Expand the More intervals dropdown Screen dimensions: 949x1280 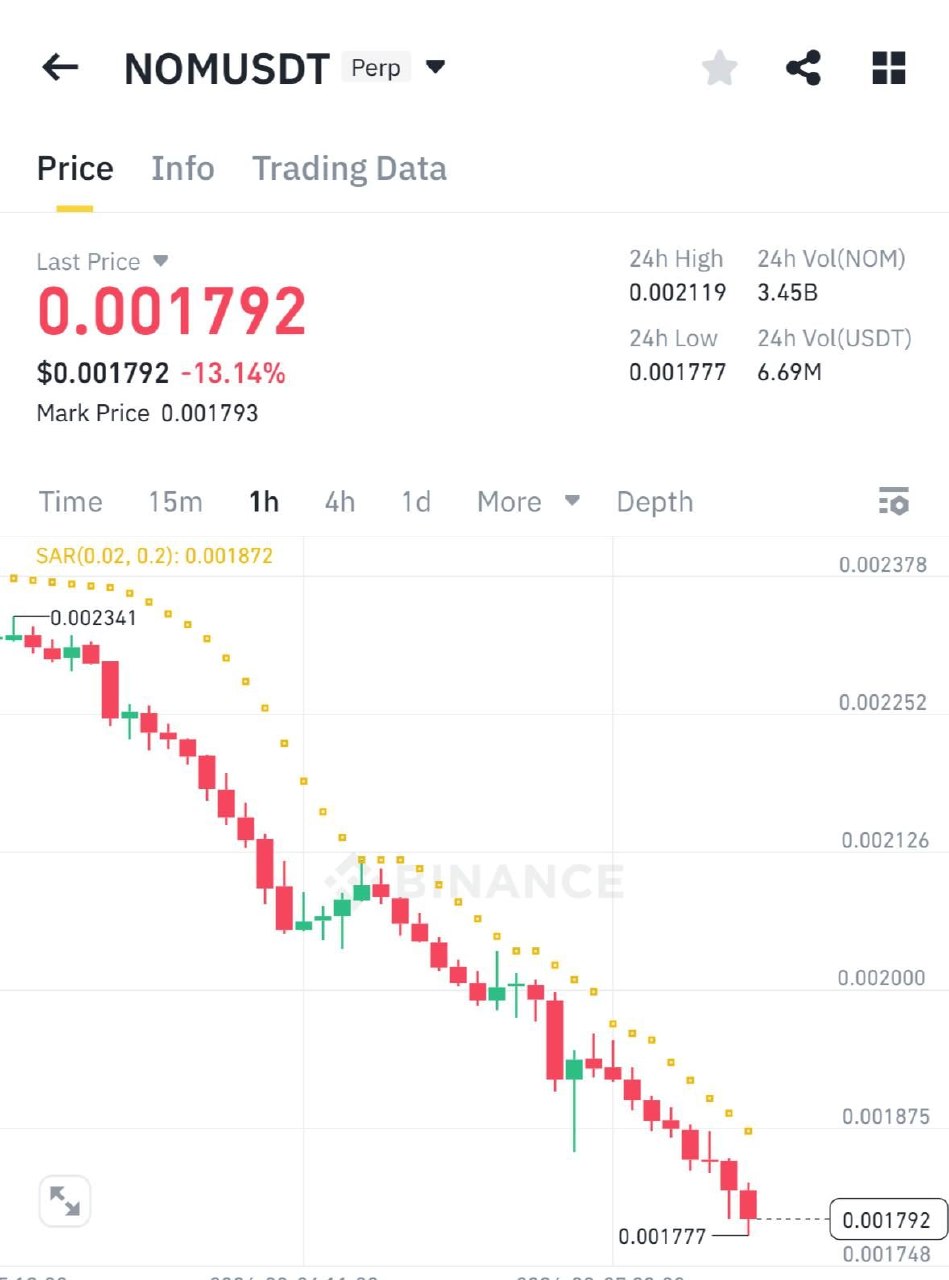point(528,502)
